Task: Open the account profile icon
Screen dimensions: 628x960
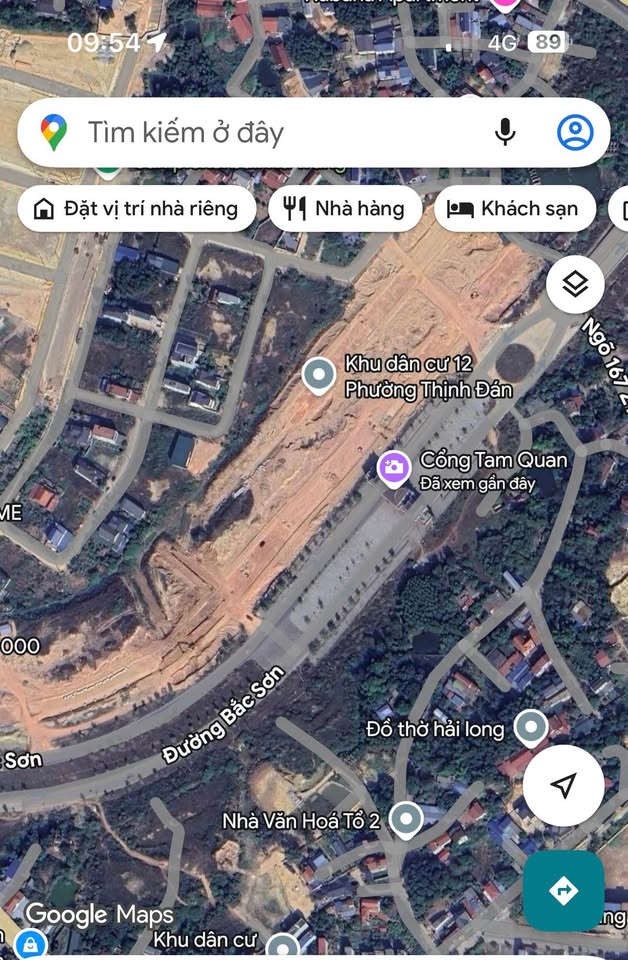Action: click(x=575, y=133)
